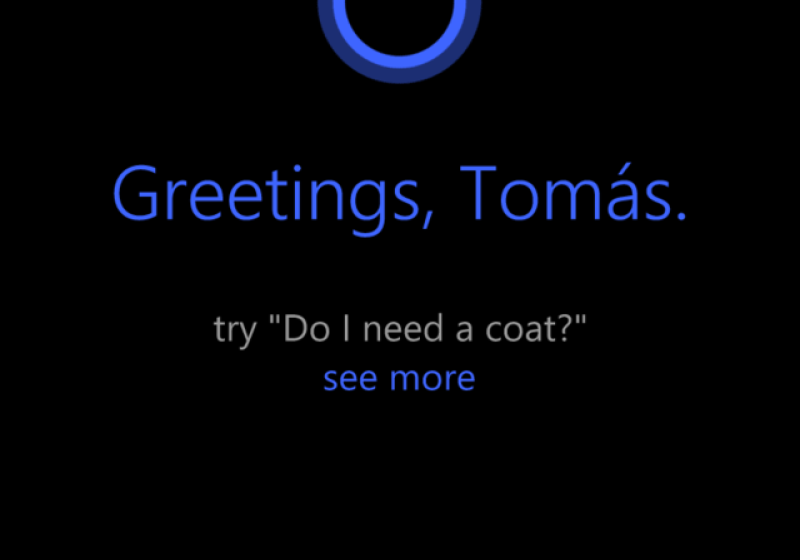Open the 'see more' suggestions link
Screen dimensions: 800x560
399,379
